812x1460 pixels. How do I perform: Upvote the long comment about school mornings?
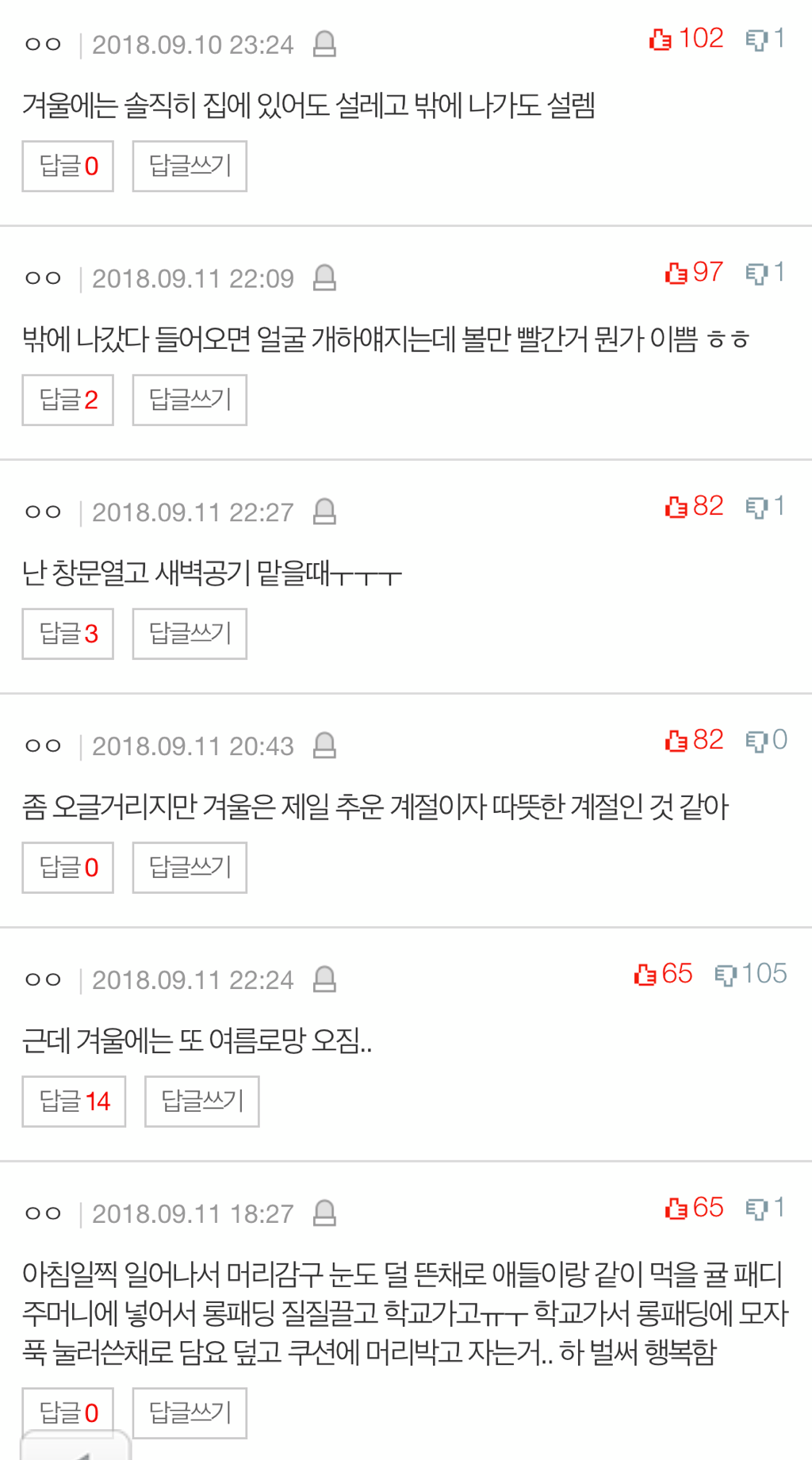(x=676, y=1207)
